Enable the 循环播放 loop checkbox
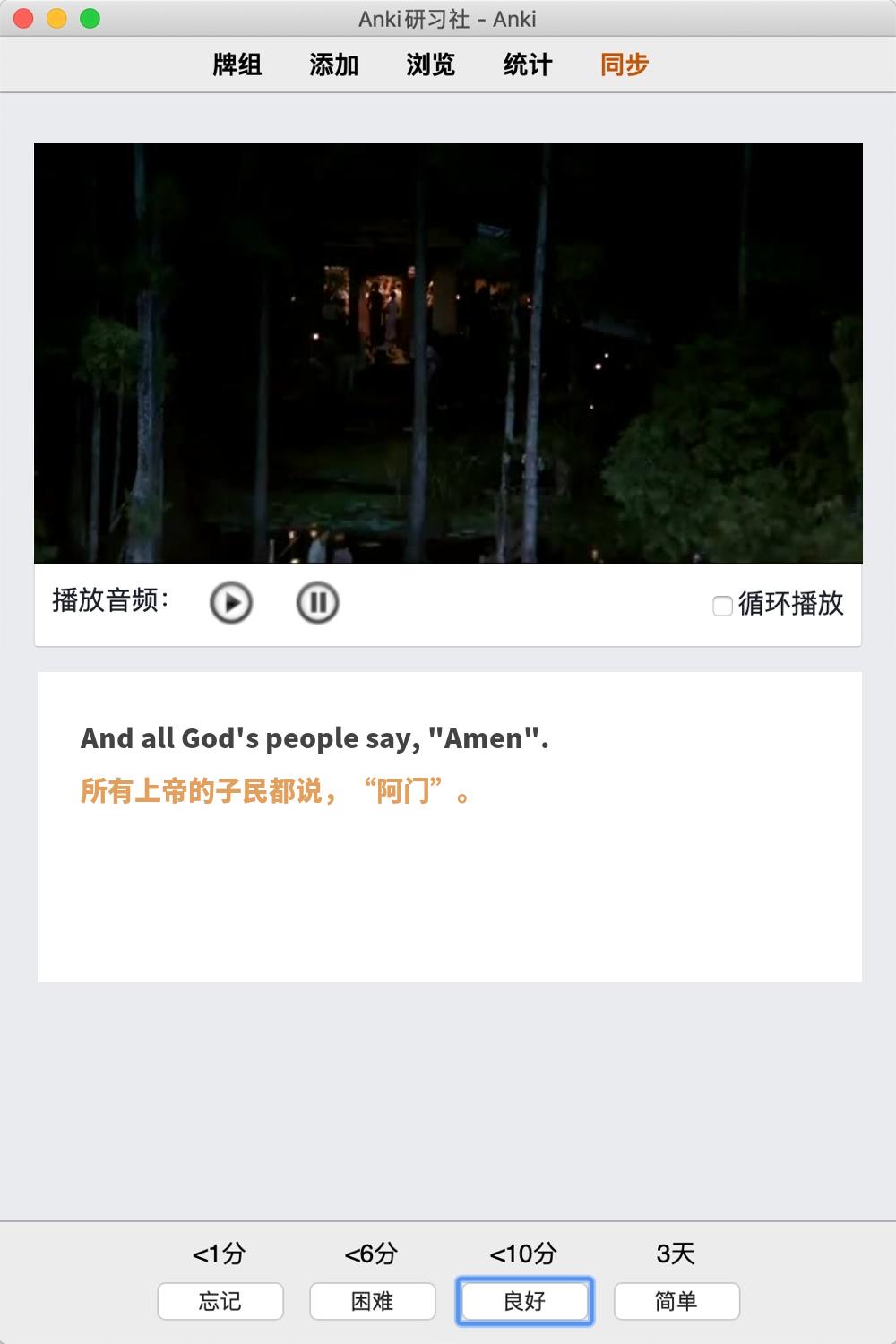This screenshot has width=896, height=1344. pos(722,606)
